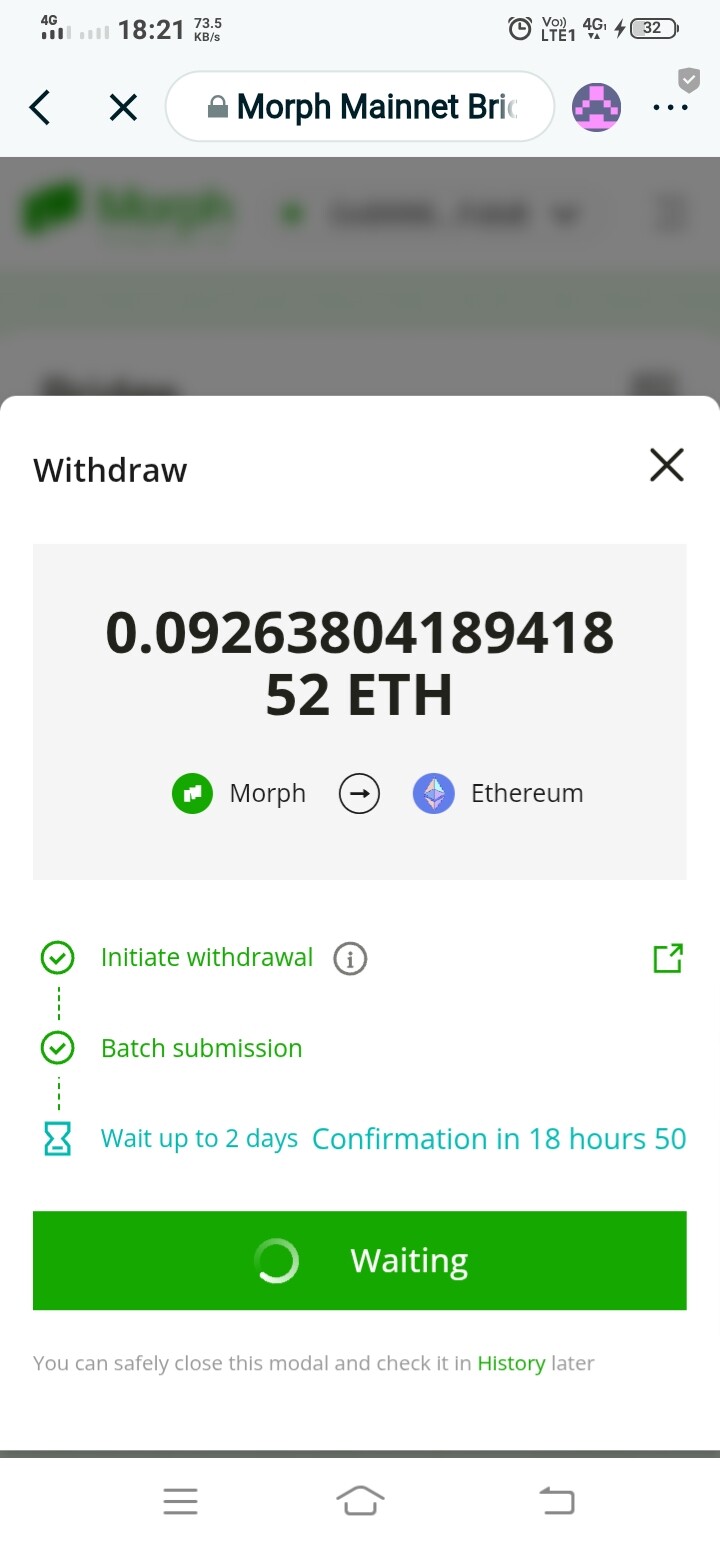Viewport: 720px width, 1544px height.
Task: Go to the system home screen
Action: click(360, 1501)
